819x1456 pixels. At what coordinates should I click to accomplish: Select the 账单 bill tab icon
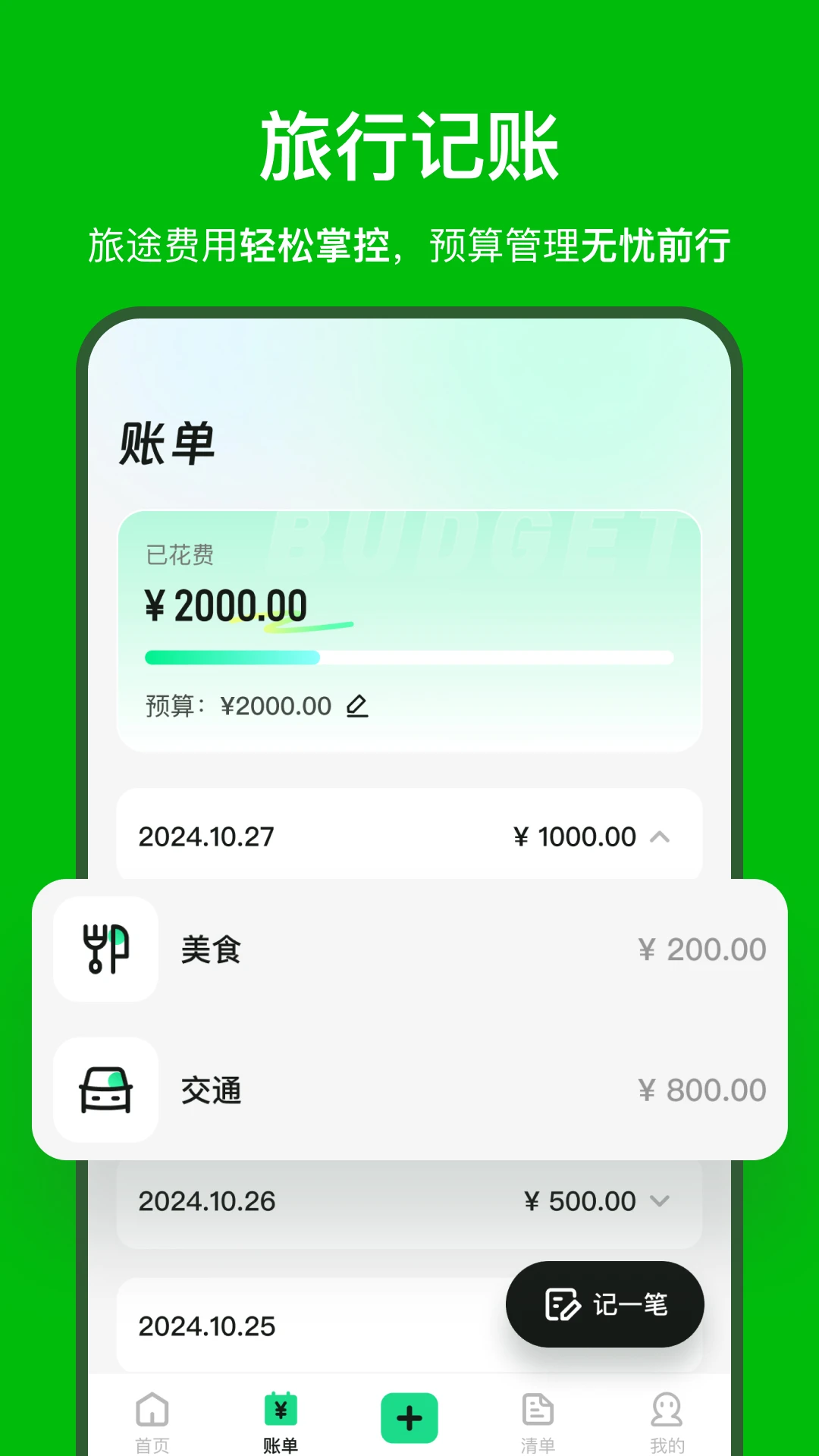[280, 1409]
